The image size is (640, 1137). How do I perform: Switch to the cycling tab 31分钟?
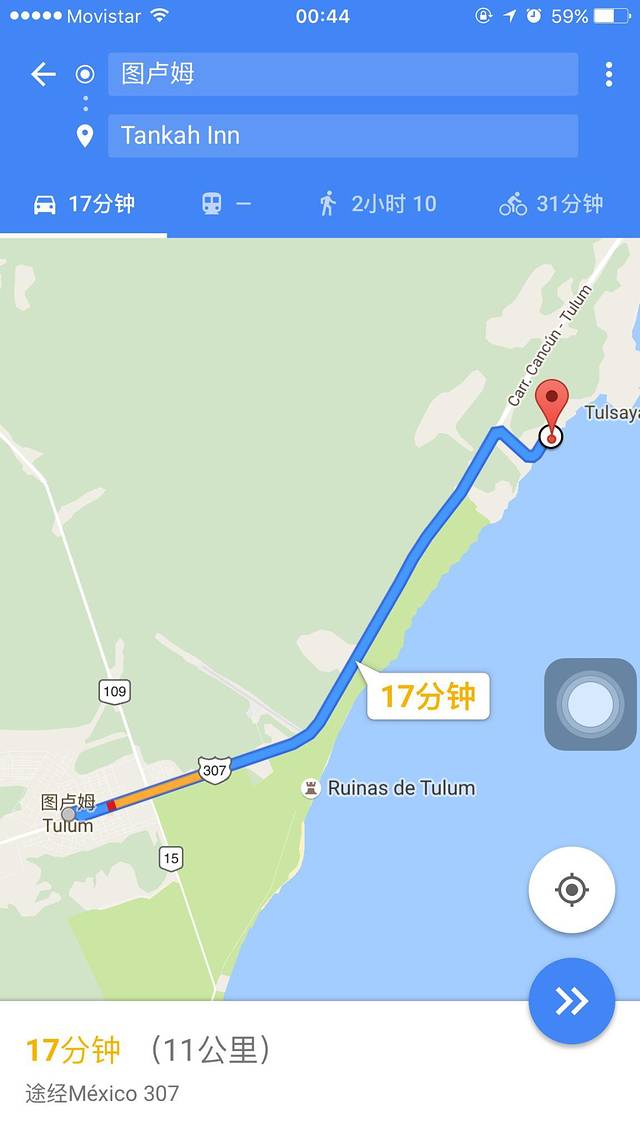(551, 204)
